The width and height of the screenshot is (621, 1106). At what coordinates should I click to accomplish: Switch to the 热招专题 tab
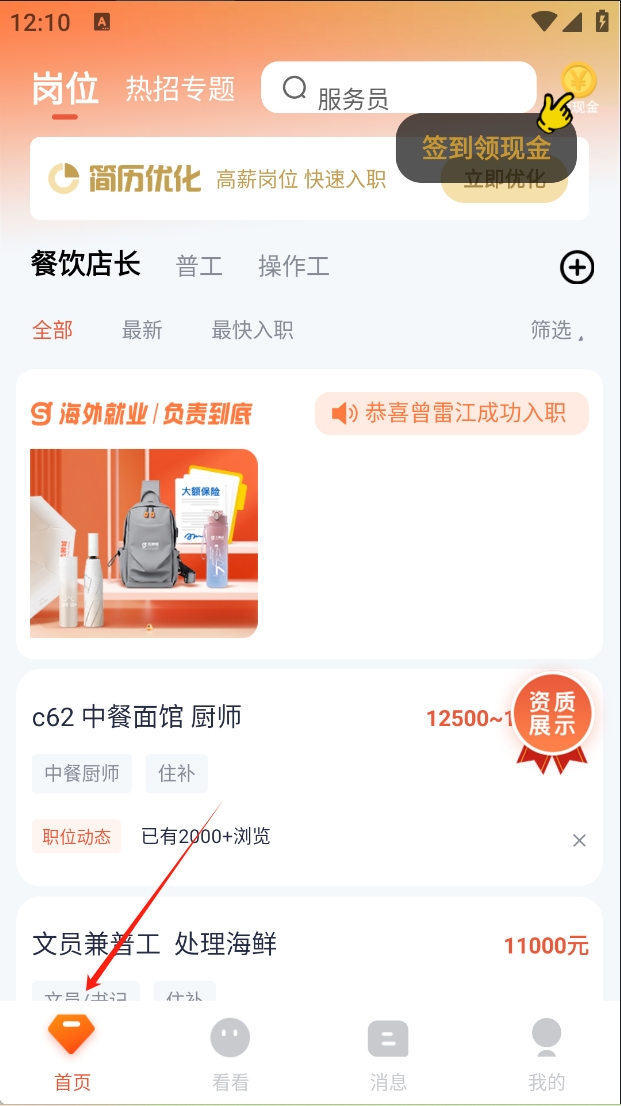coord(180,89)
